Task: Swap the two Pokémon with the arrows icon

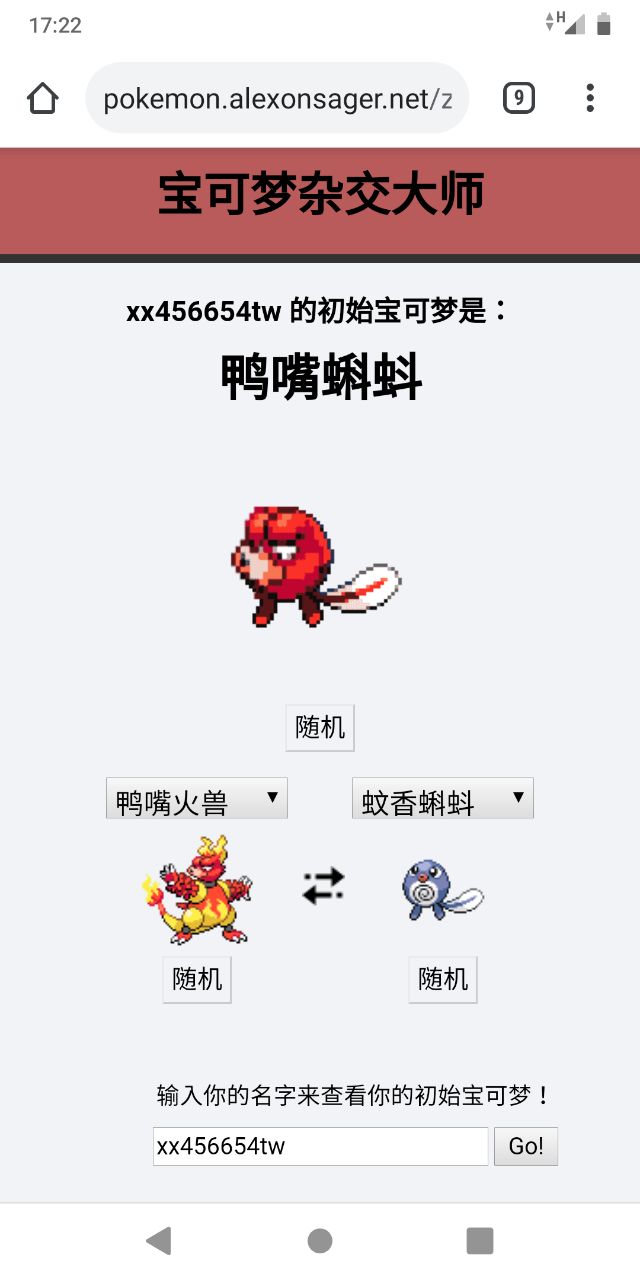Action: [x=323, y=886]
